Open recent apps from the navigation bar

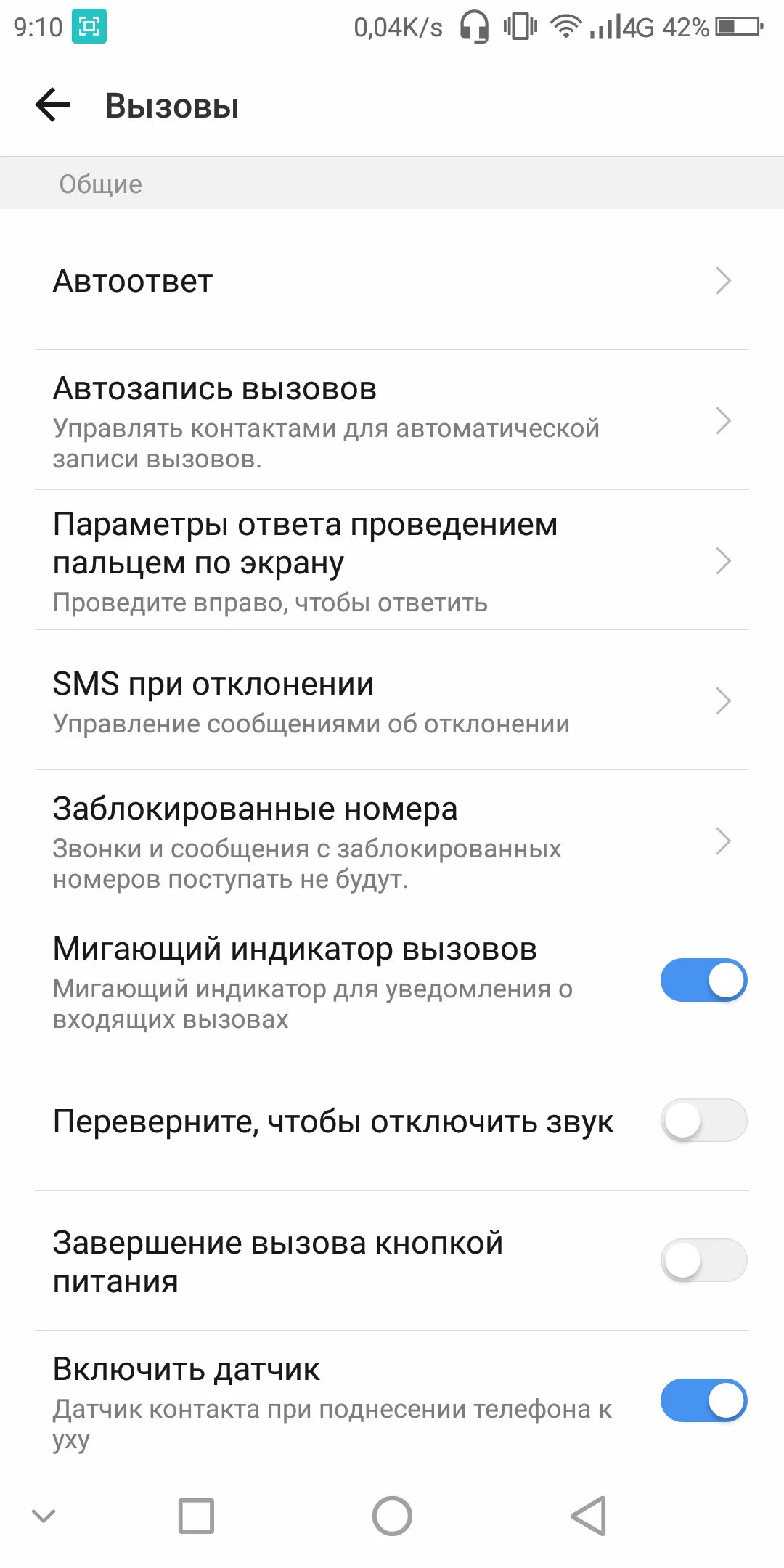196,1516
